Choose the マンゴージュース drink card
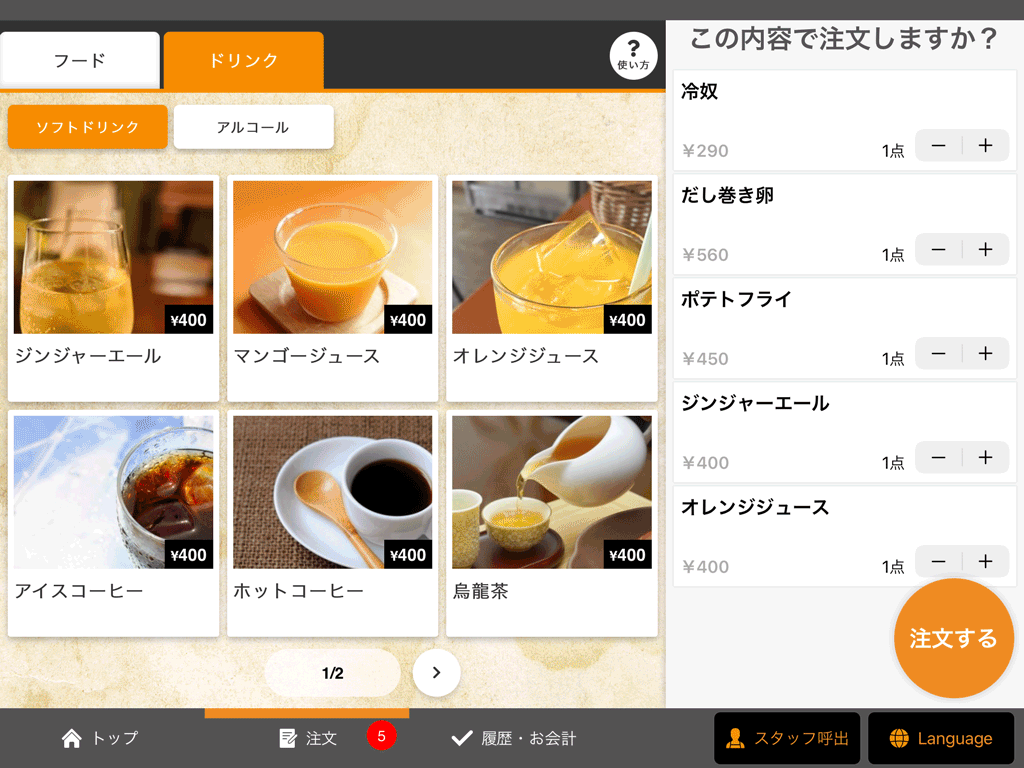Viewport: 1024px width, 768px height. [332, 287]
